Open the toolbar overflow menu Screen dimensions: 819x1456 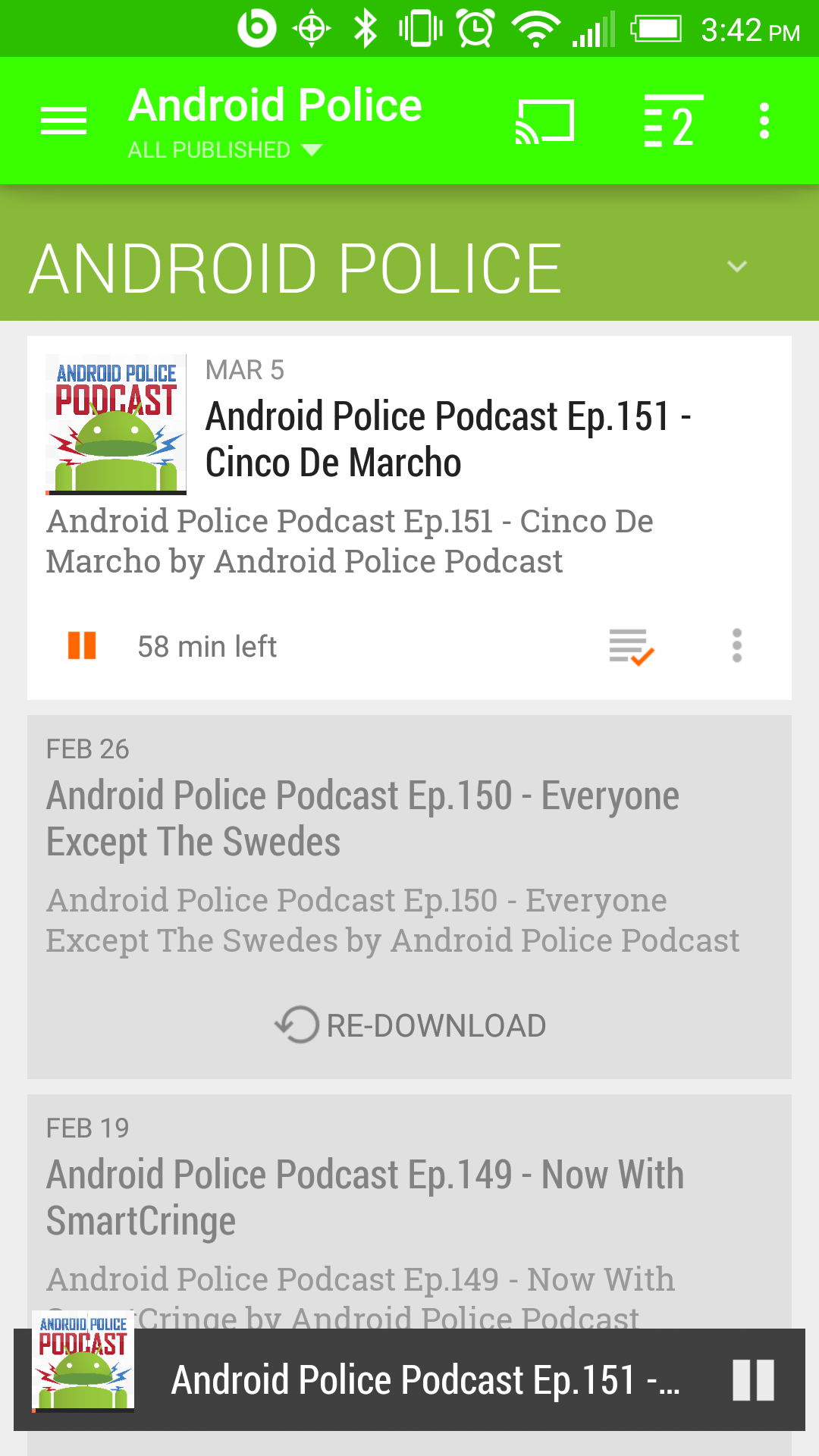(x=763, y=120)
